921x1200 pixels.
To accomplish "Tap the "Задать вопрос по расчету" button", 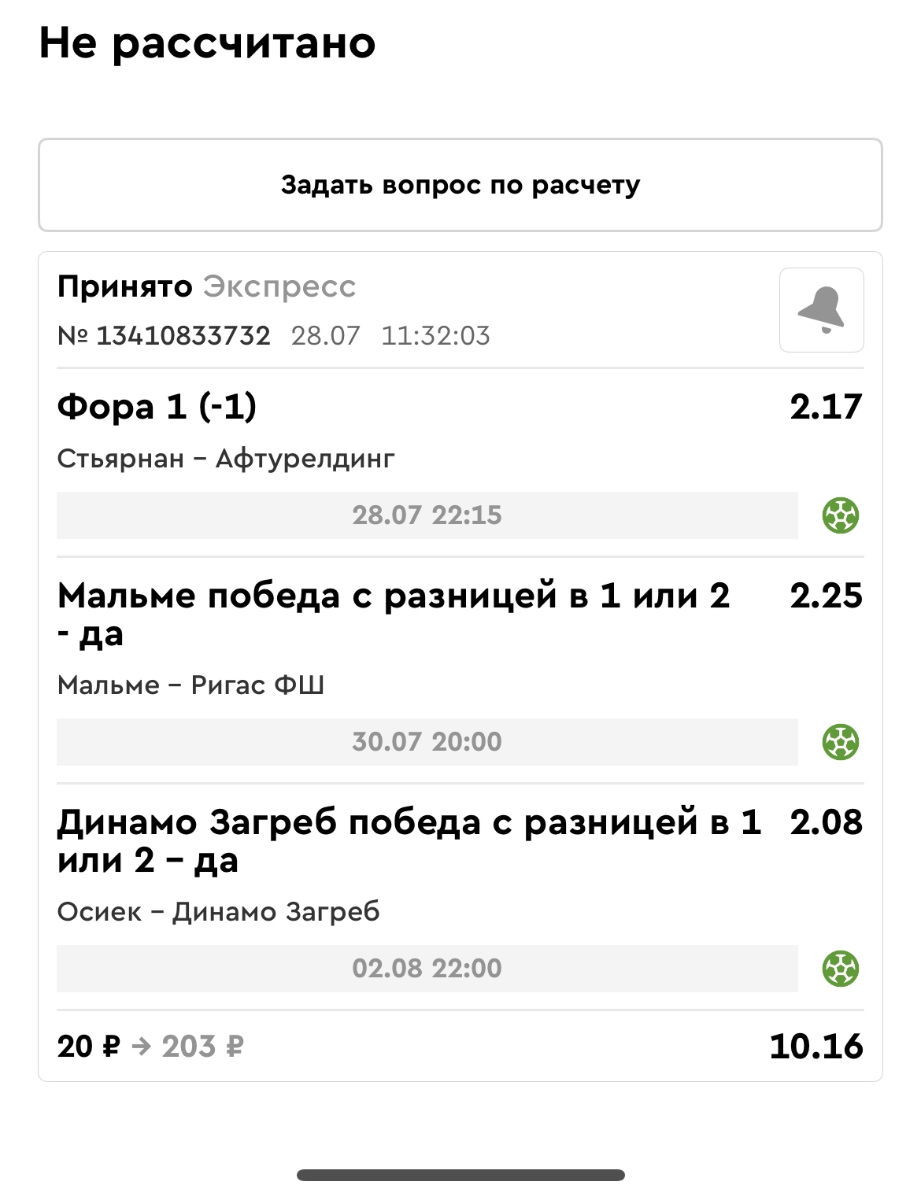I will pyautogui.click(x=460, y=185).
